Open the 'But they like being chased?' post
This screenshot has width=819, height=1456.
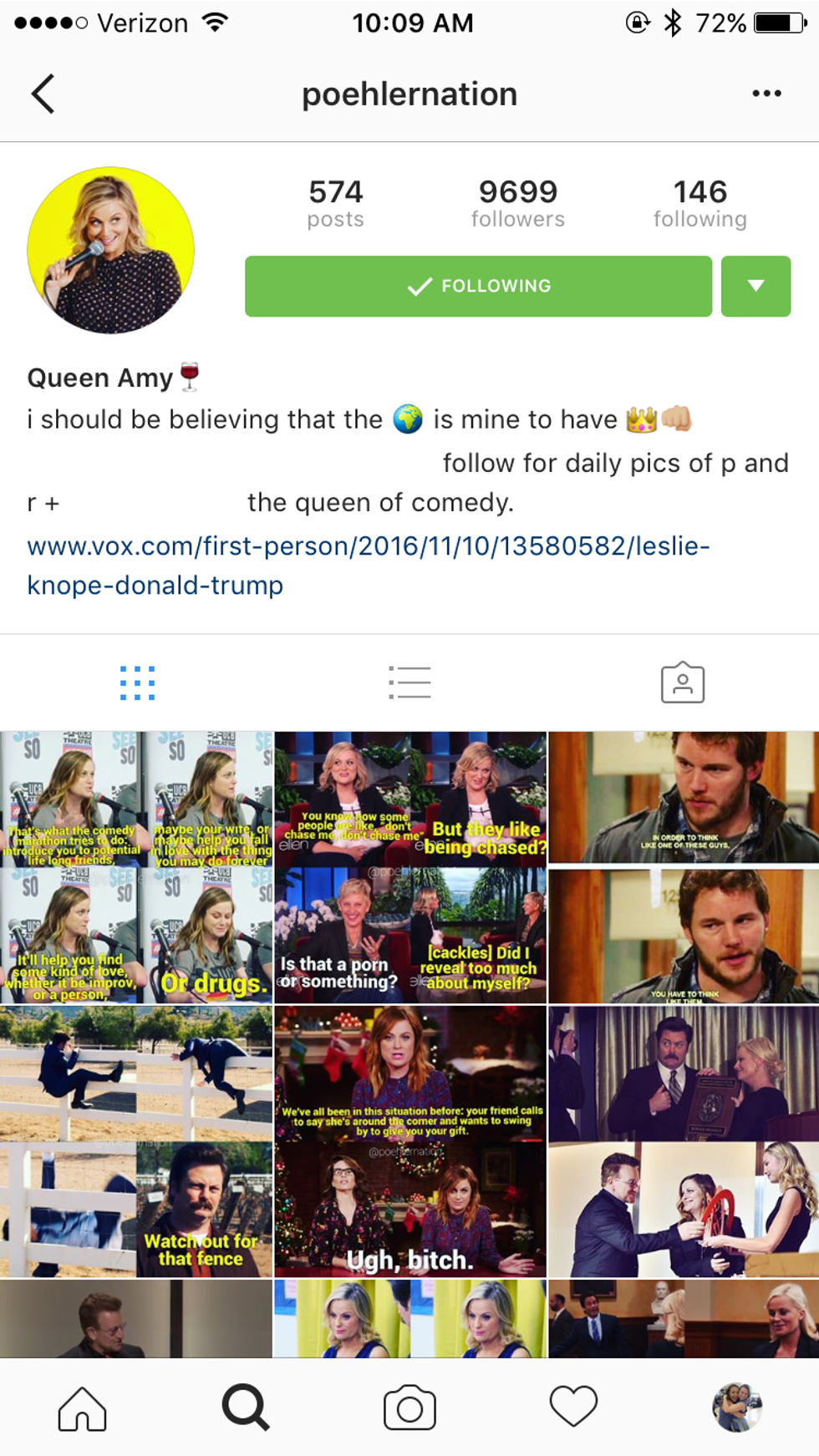pos(410,867)
